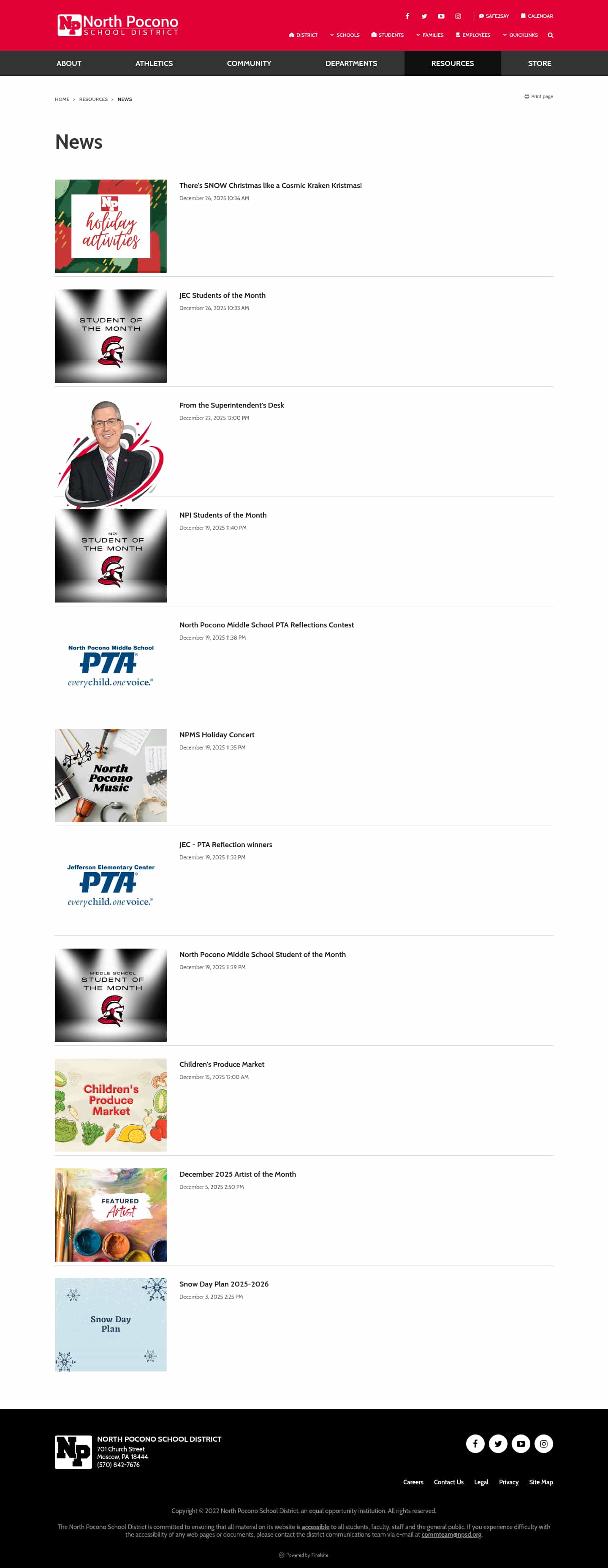Screen dimensions: 608x1568
Task: Email commteam@npsd.org
Action: click(x=451, y=1535)
